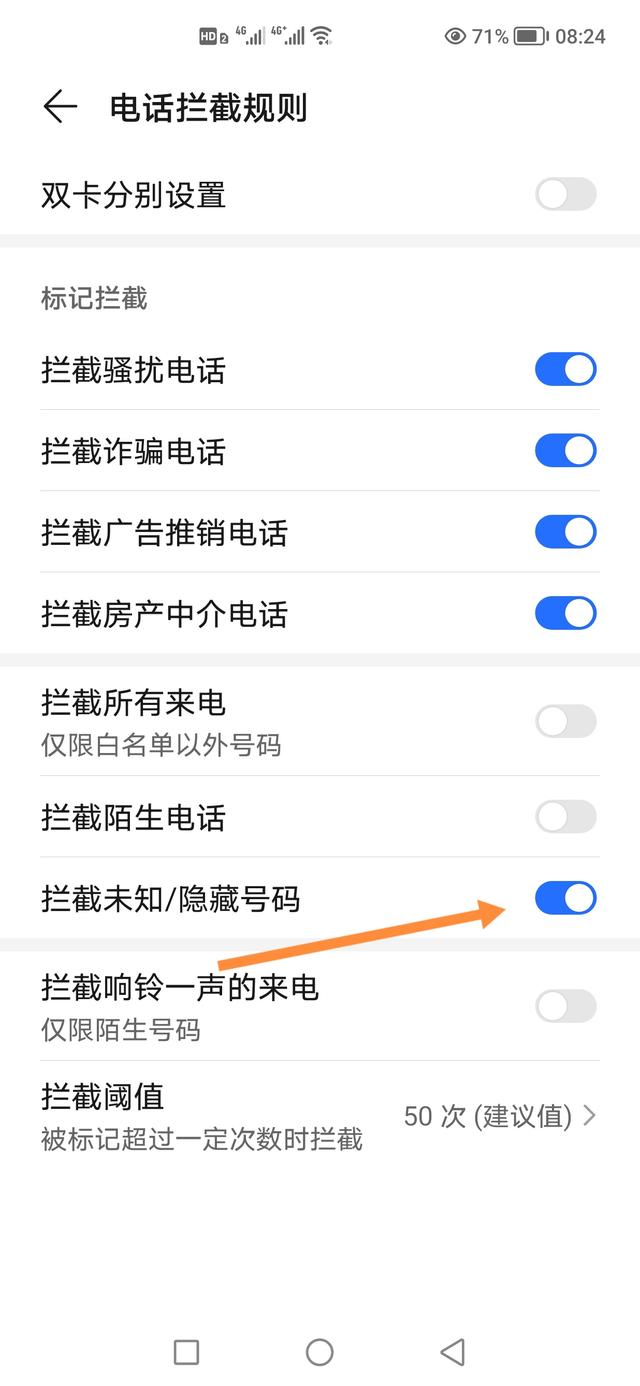Turn off 拦截骚扰电话
The width and height of the screenshot is (640, 1386).
point(566,369)
